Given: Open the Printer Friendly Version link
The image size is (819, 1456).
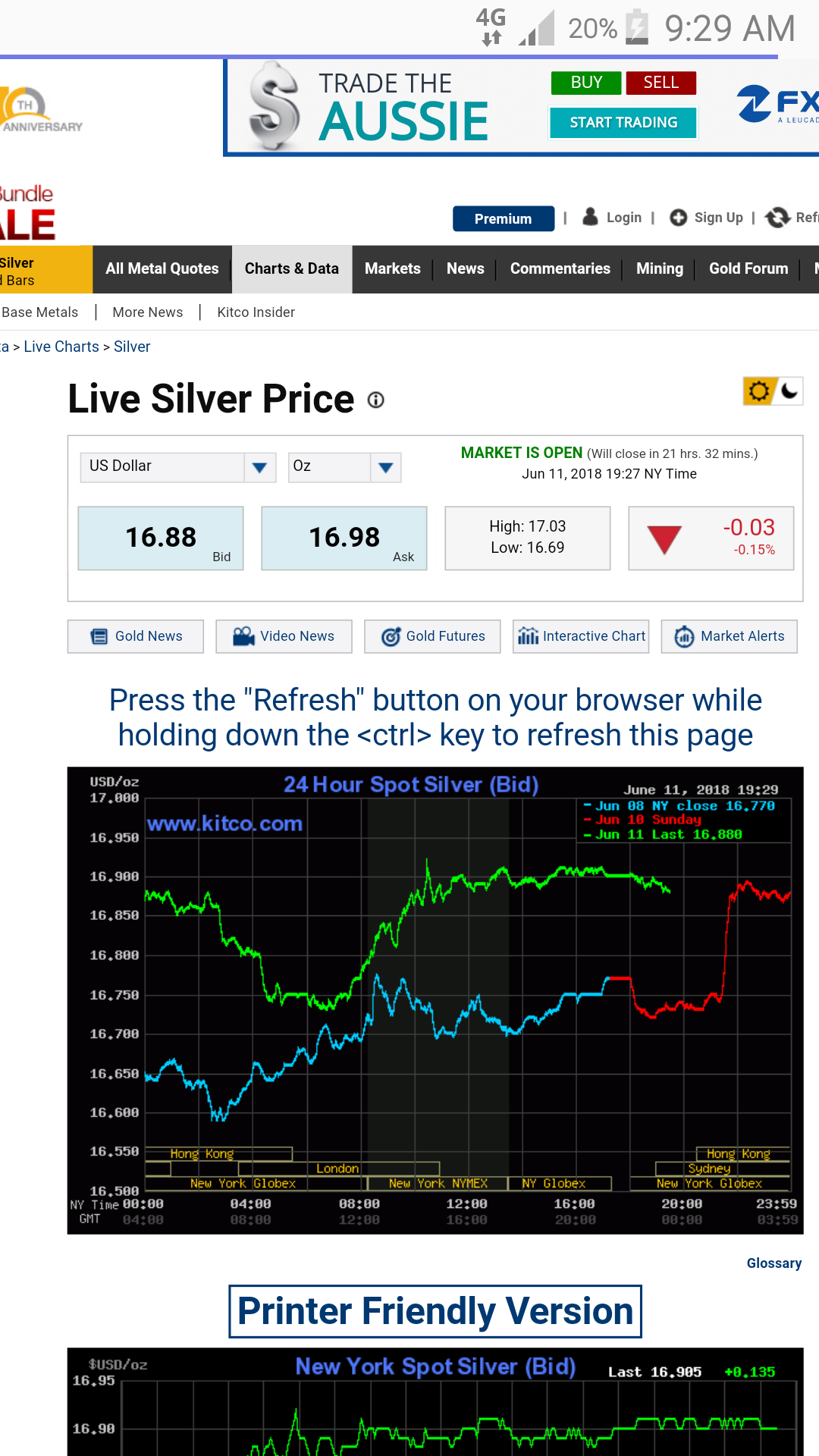Looking at the screenshot, I should (x=435, y=1311).
